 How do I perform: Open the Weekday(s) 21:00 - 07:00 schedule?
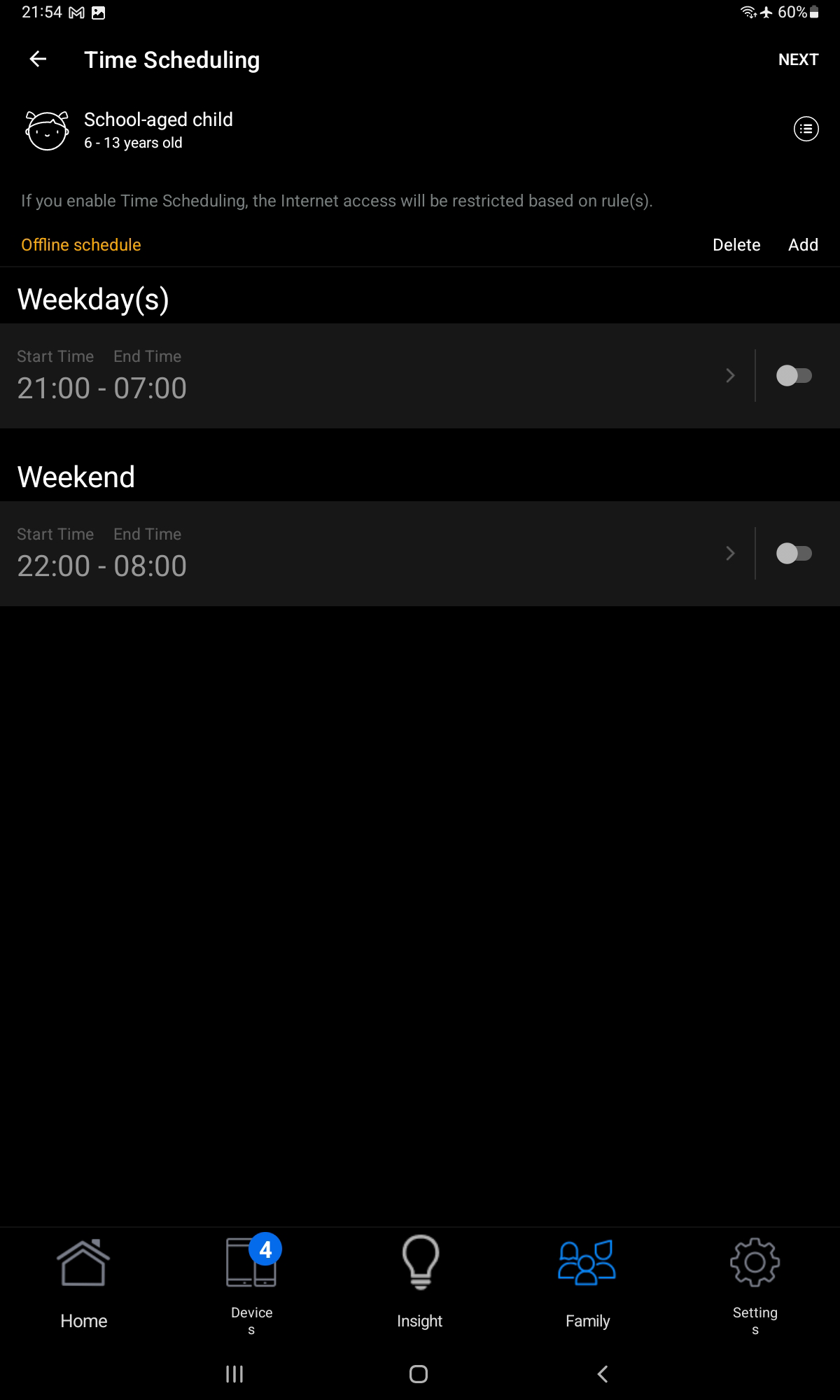[371, 376]
